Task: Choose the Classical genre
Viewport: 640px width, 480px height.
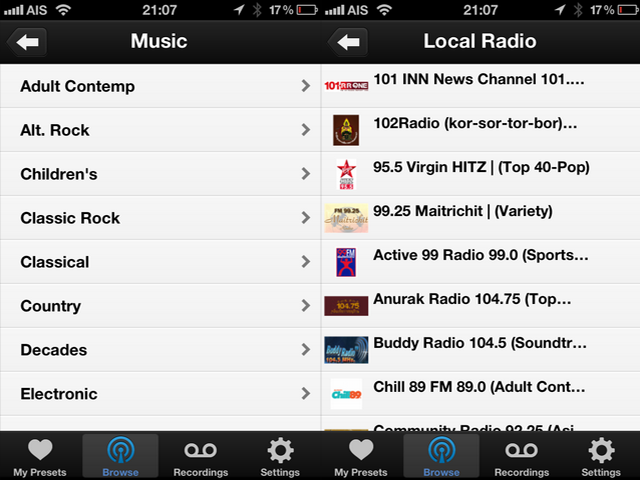Action: tap(160, 262)
